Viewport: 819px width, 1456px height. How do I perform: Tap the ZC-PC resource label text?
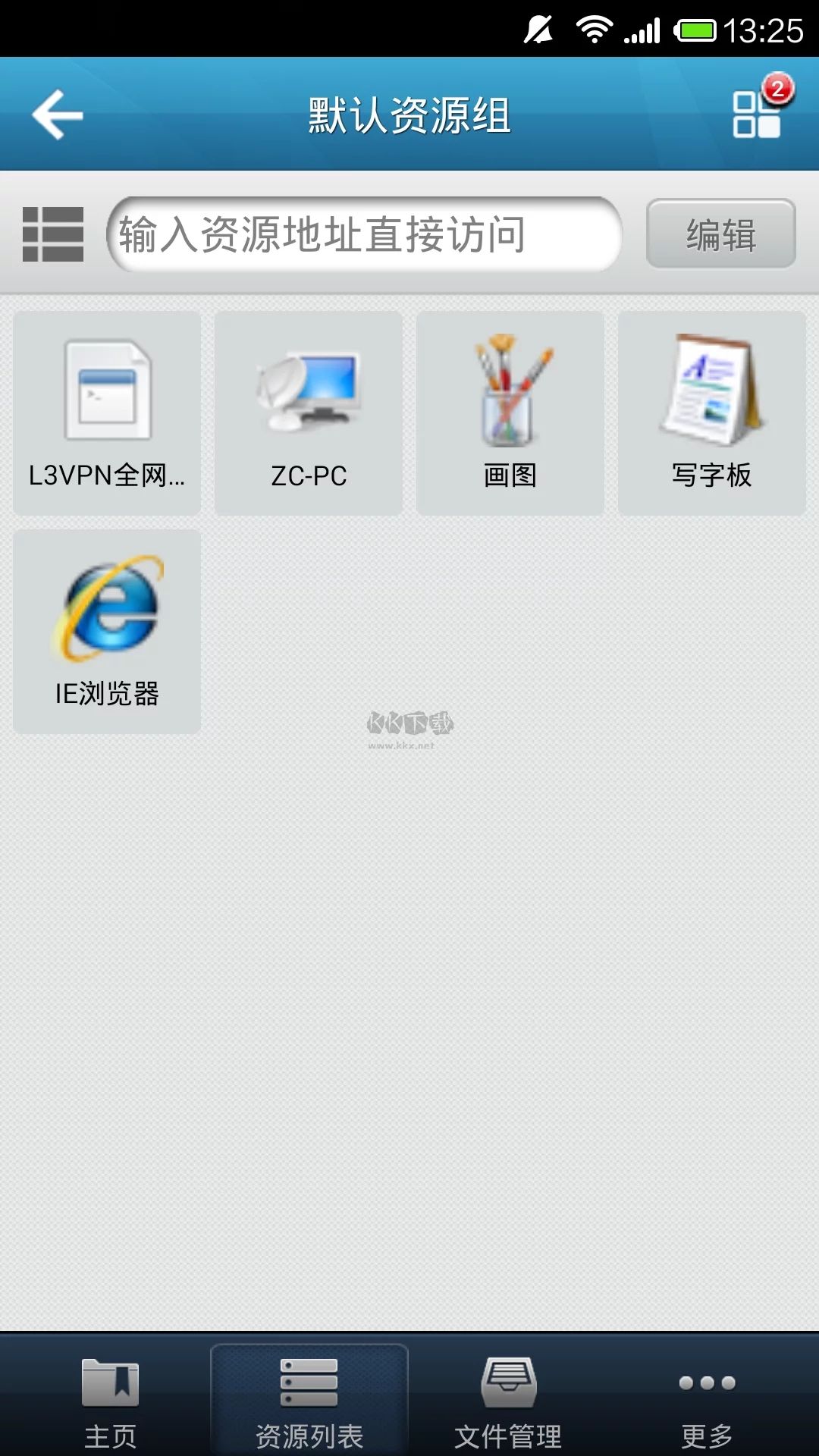click(x=308, y=476)
